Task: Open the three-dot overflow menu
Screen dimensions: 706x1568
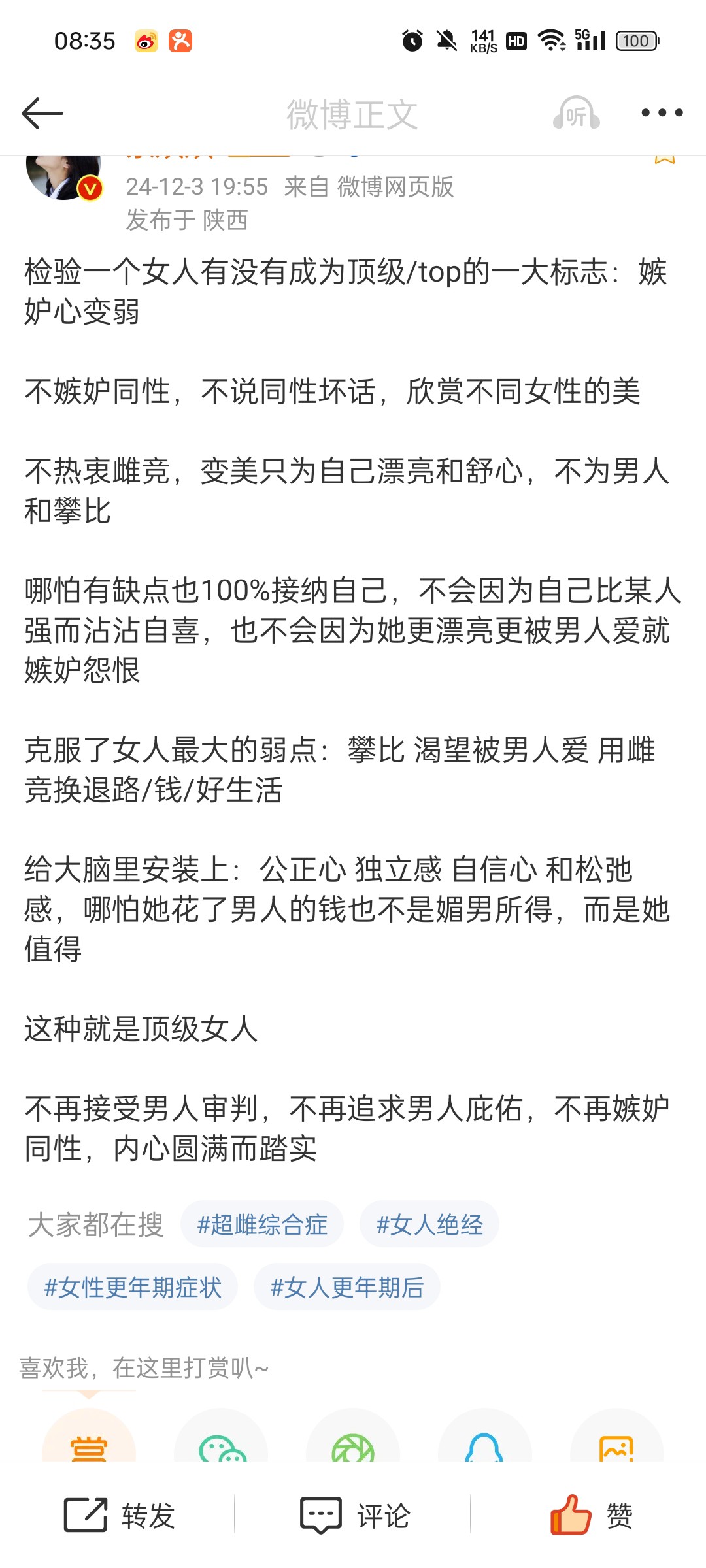Action: [x=662, y=113]
